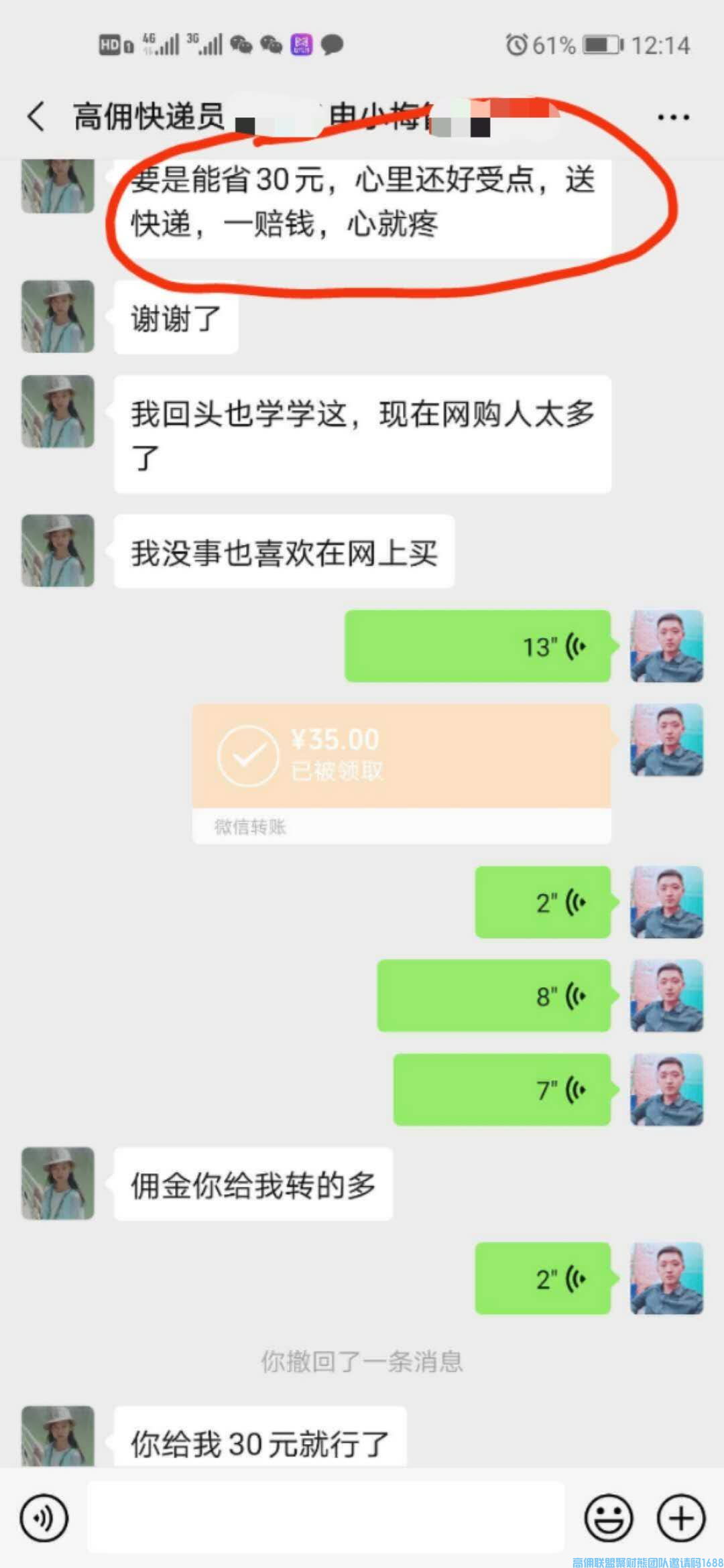Switch to voice input mode
724x1568 pixels.
click(44, 1518)
